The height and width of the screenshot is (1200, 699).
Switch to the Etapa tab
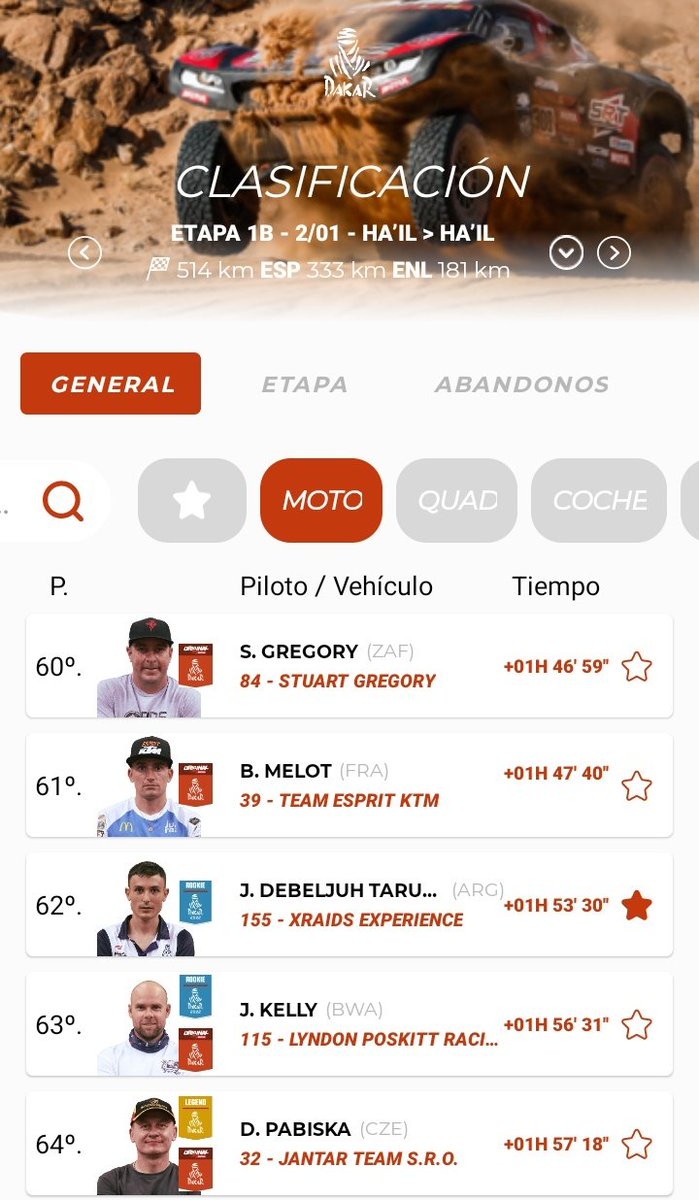pos(304,384)
